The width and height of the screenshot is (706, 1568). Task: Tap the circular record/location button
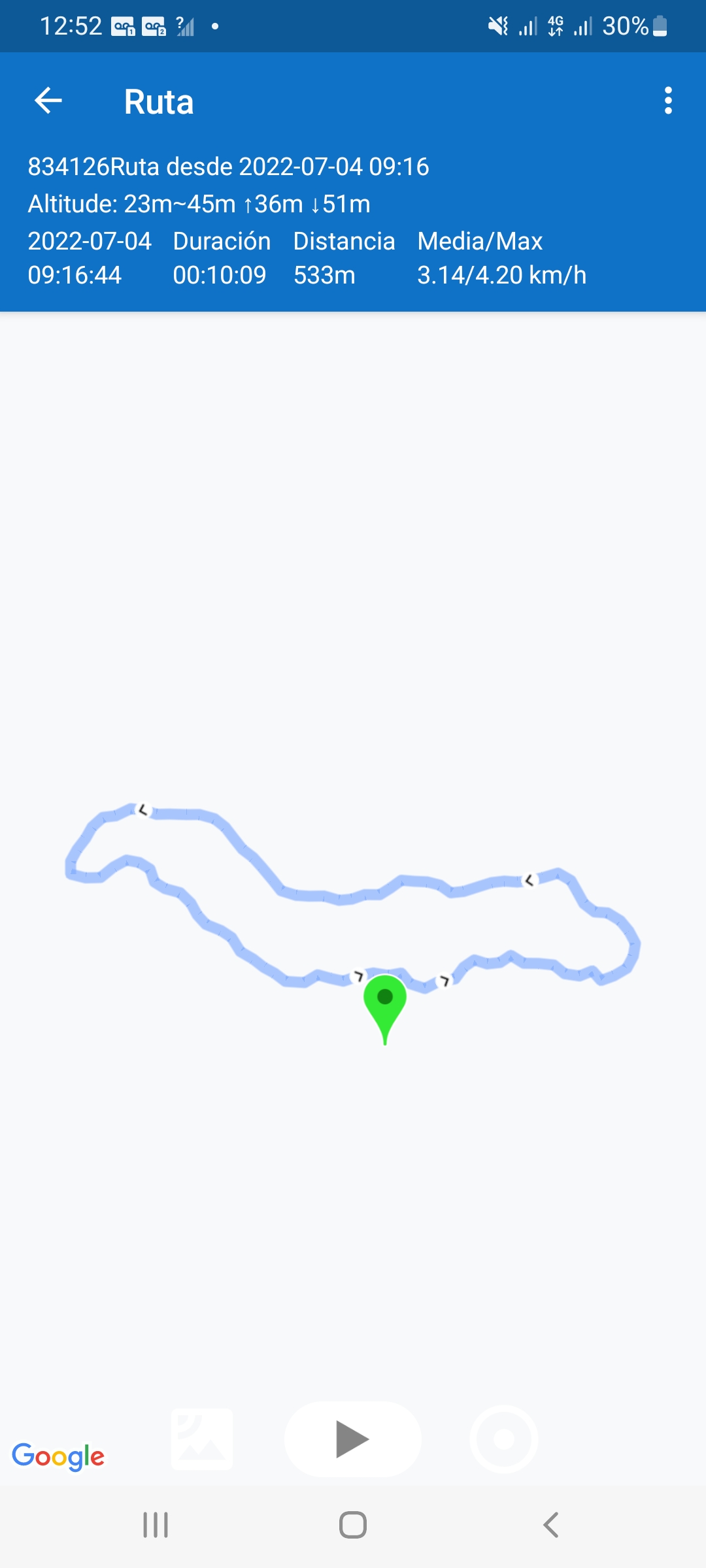point(503,1439)
